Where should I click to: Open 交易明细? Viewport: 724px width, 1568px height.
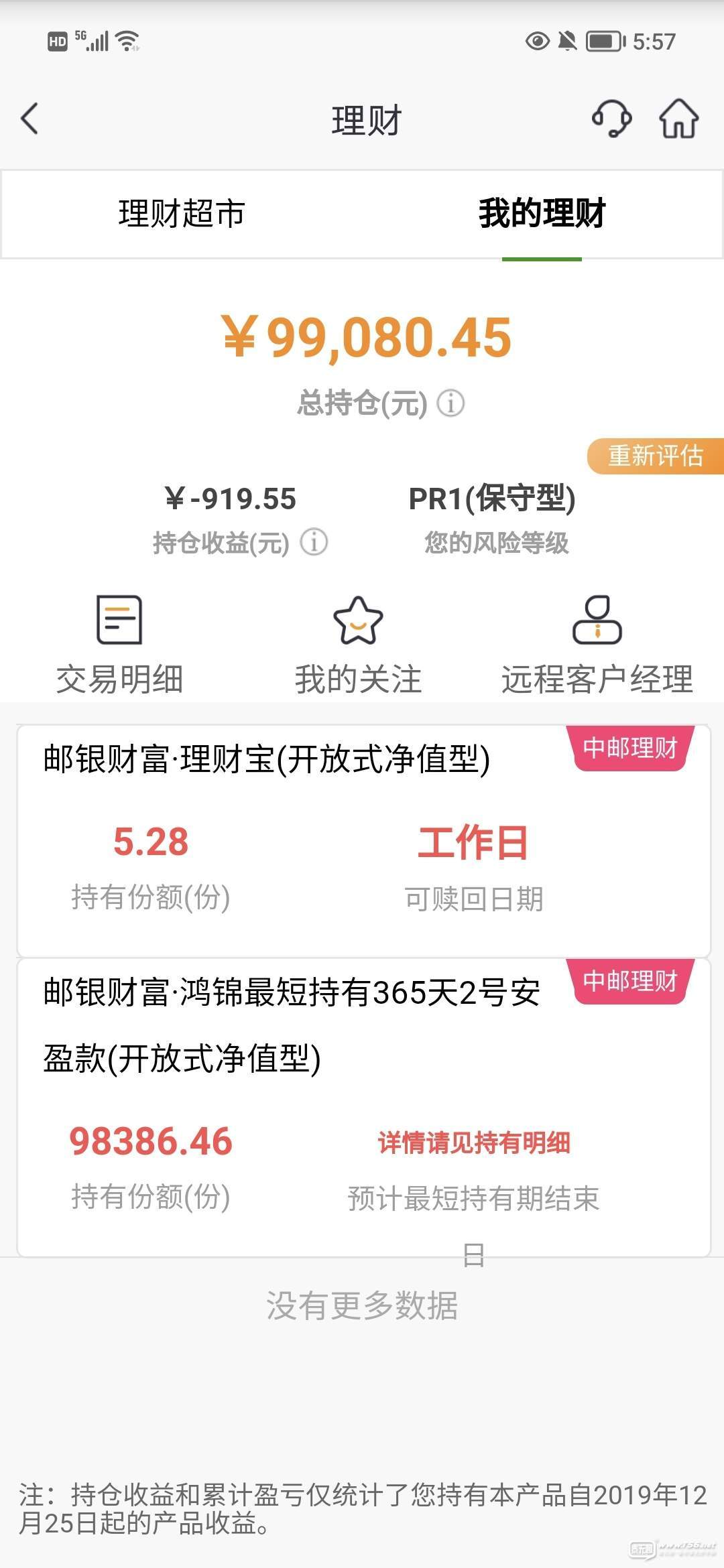(119, 645)
